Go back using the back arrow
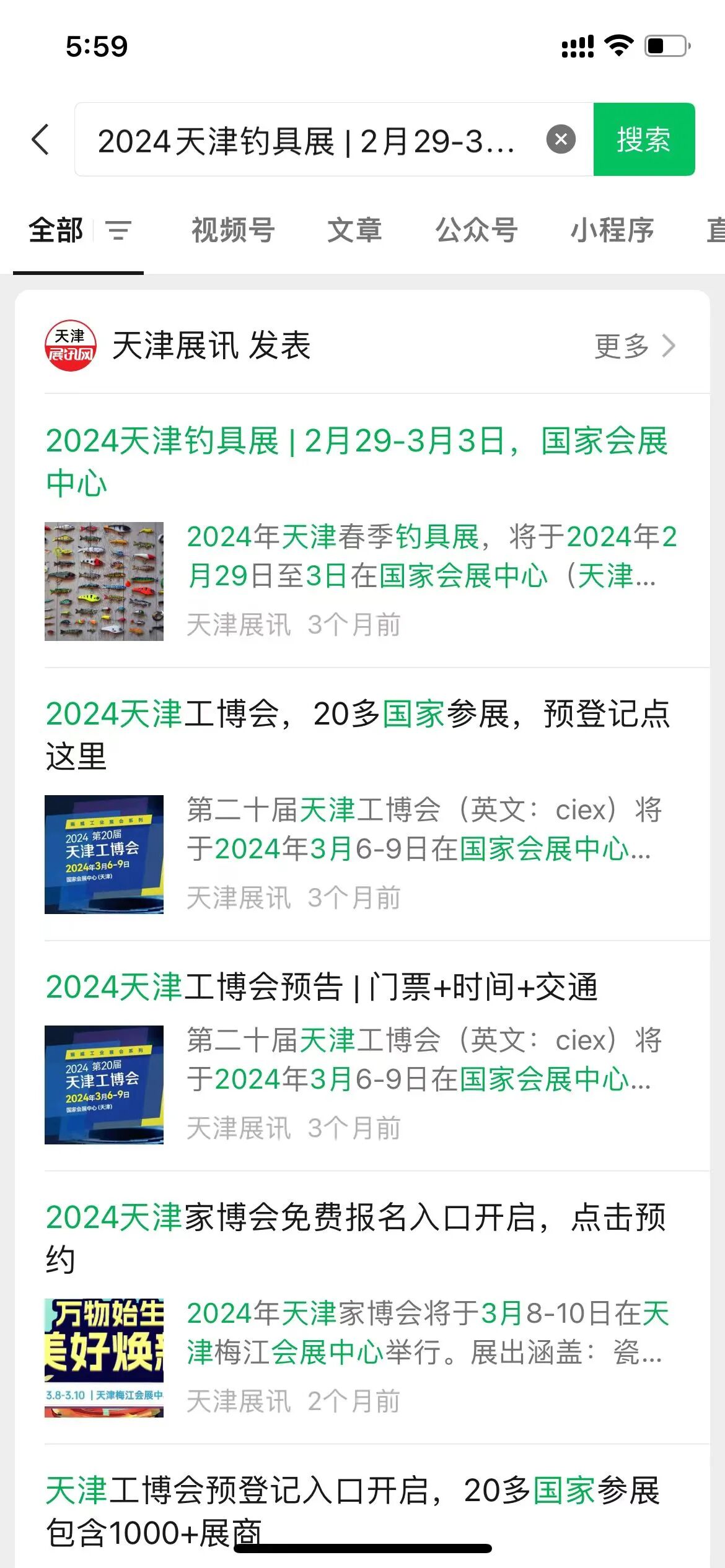This screenshot has width=725, height=1568. pyautogui.click(x=41, y=139)
